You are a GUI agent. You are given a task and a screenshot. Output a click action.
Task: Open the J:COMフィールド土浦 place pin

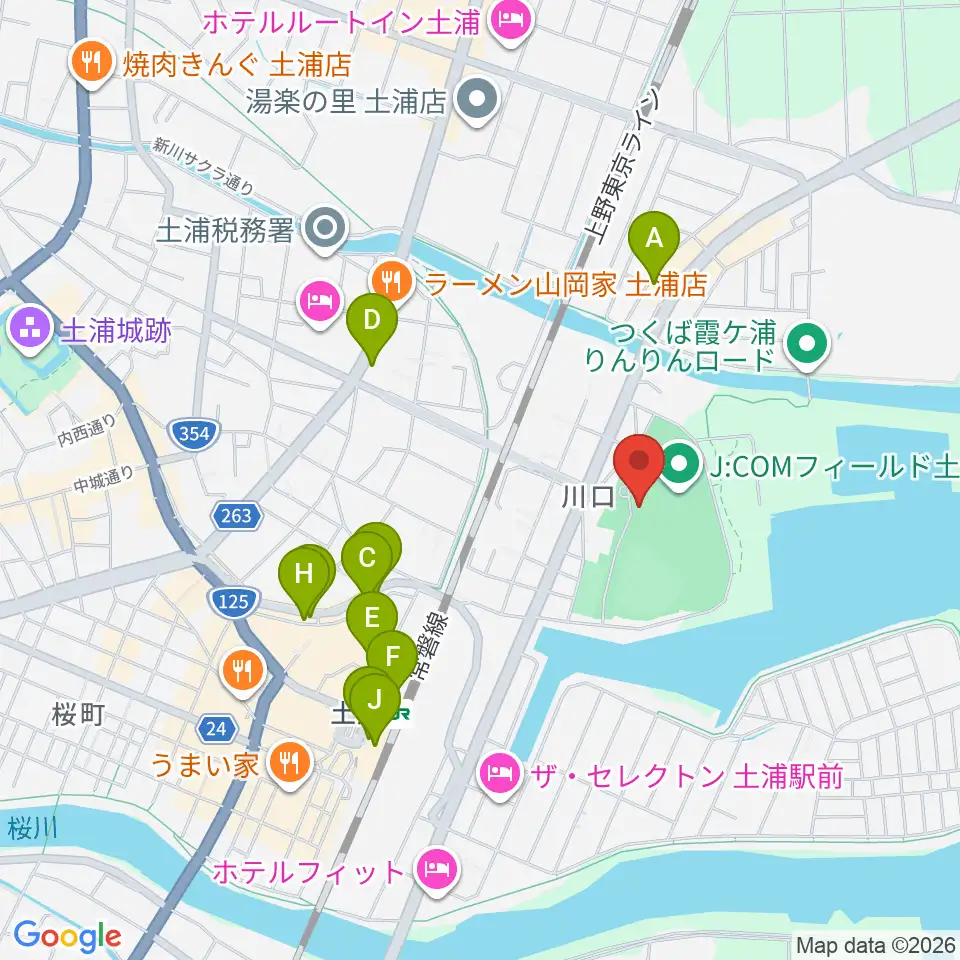[680, 467]
